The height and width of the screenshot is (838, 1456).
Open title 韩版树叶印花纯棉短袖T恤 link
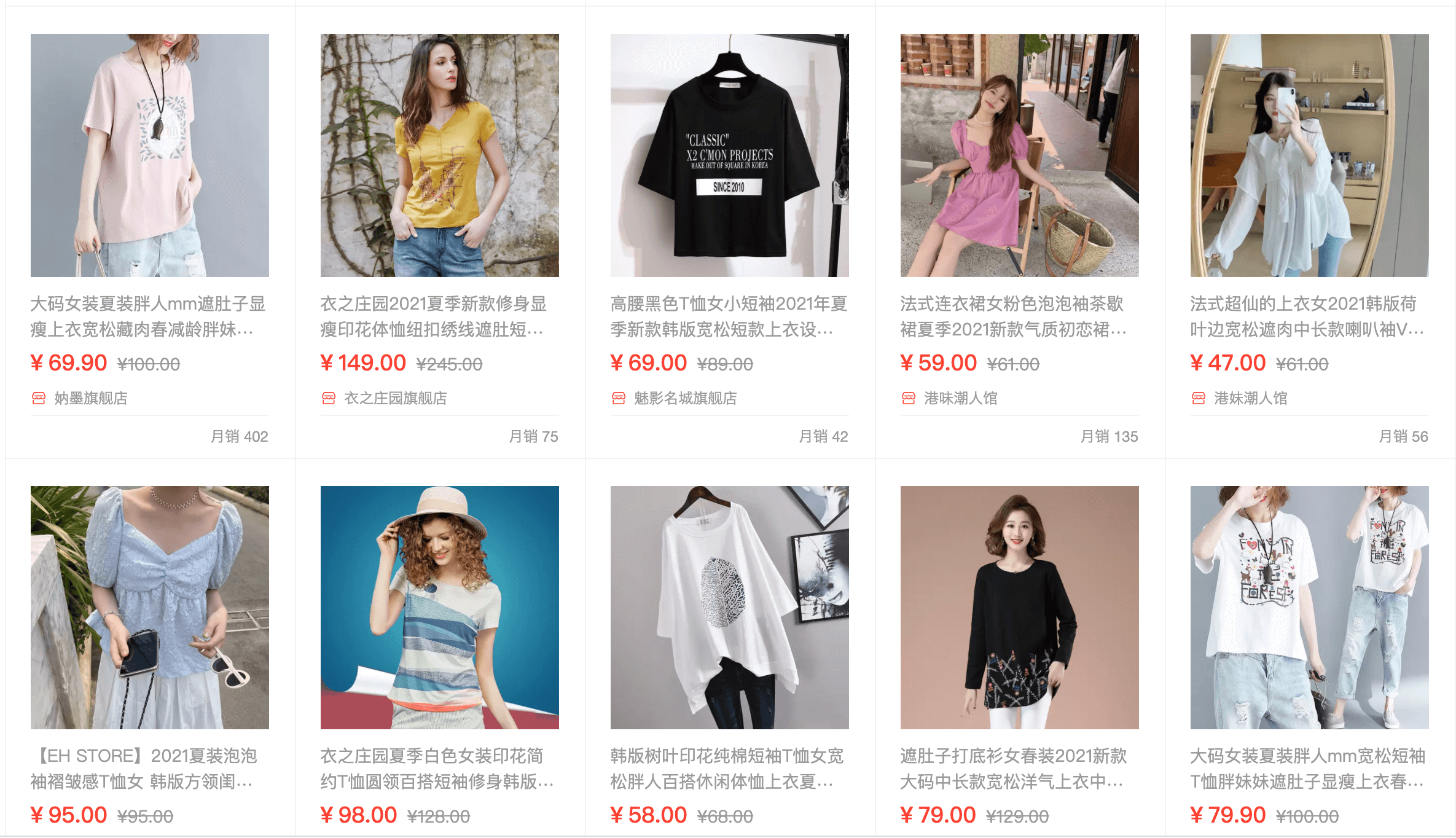click(x=727, y=769)
